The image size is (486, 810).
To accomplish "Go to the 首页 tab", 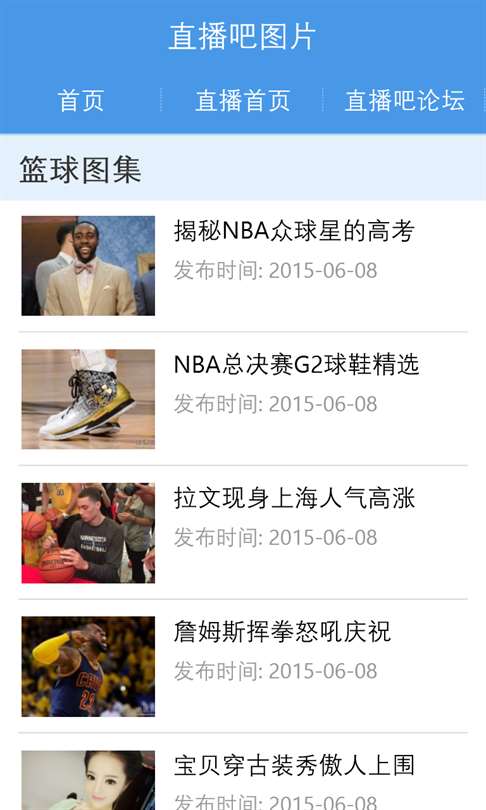I will coord(81,100).
